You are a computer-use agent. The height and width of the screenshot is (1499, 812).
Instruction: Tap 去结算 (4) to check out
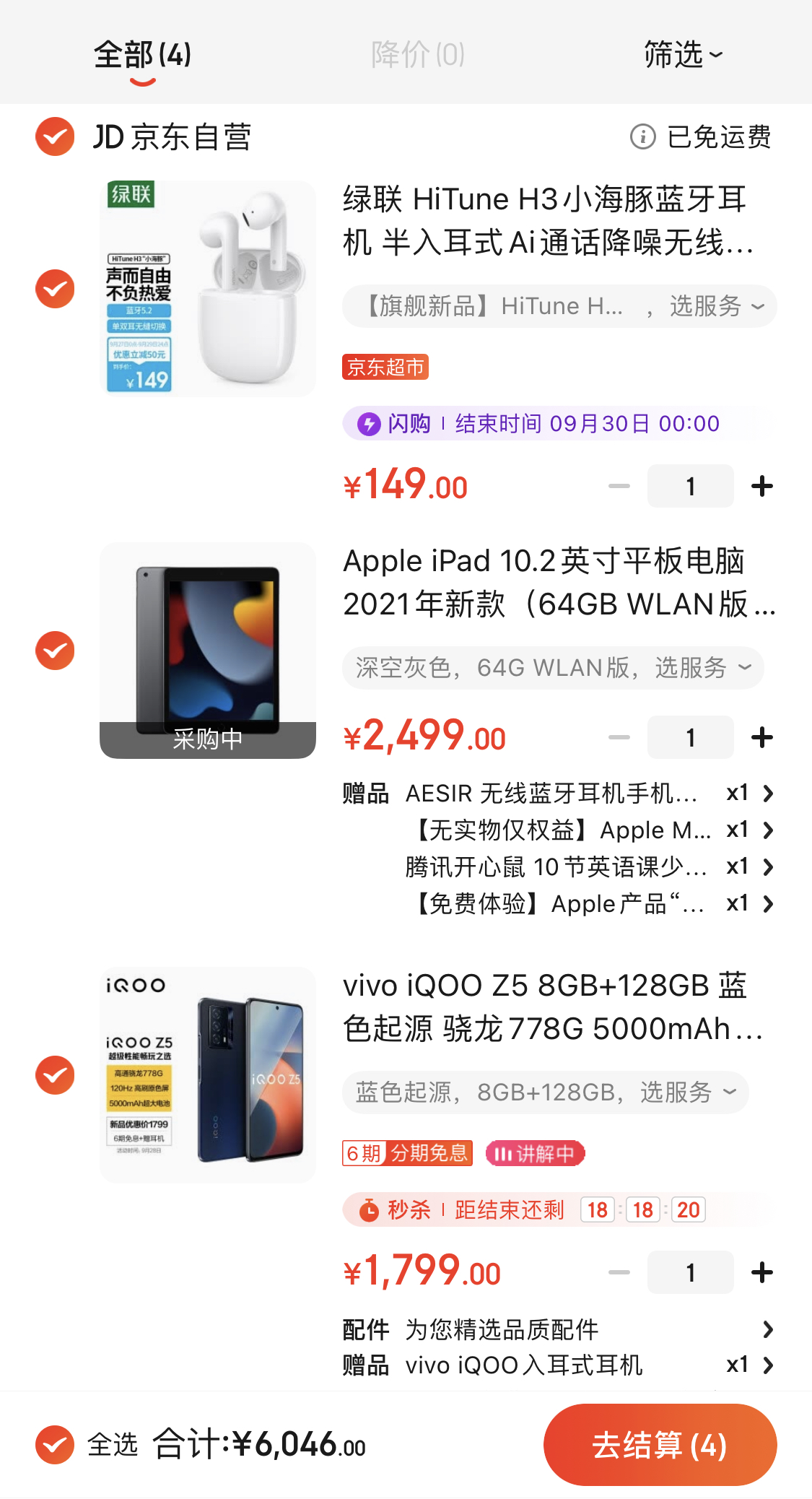click(x=660, y=1445)
